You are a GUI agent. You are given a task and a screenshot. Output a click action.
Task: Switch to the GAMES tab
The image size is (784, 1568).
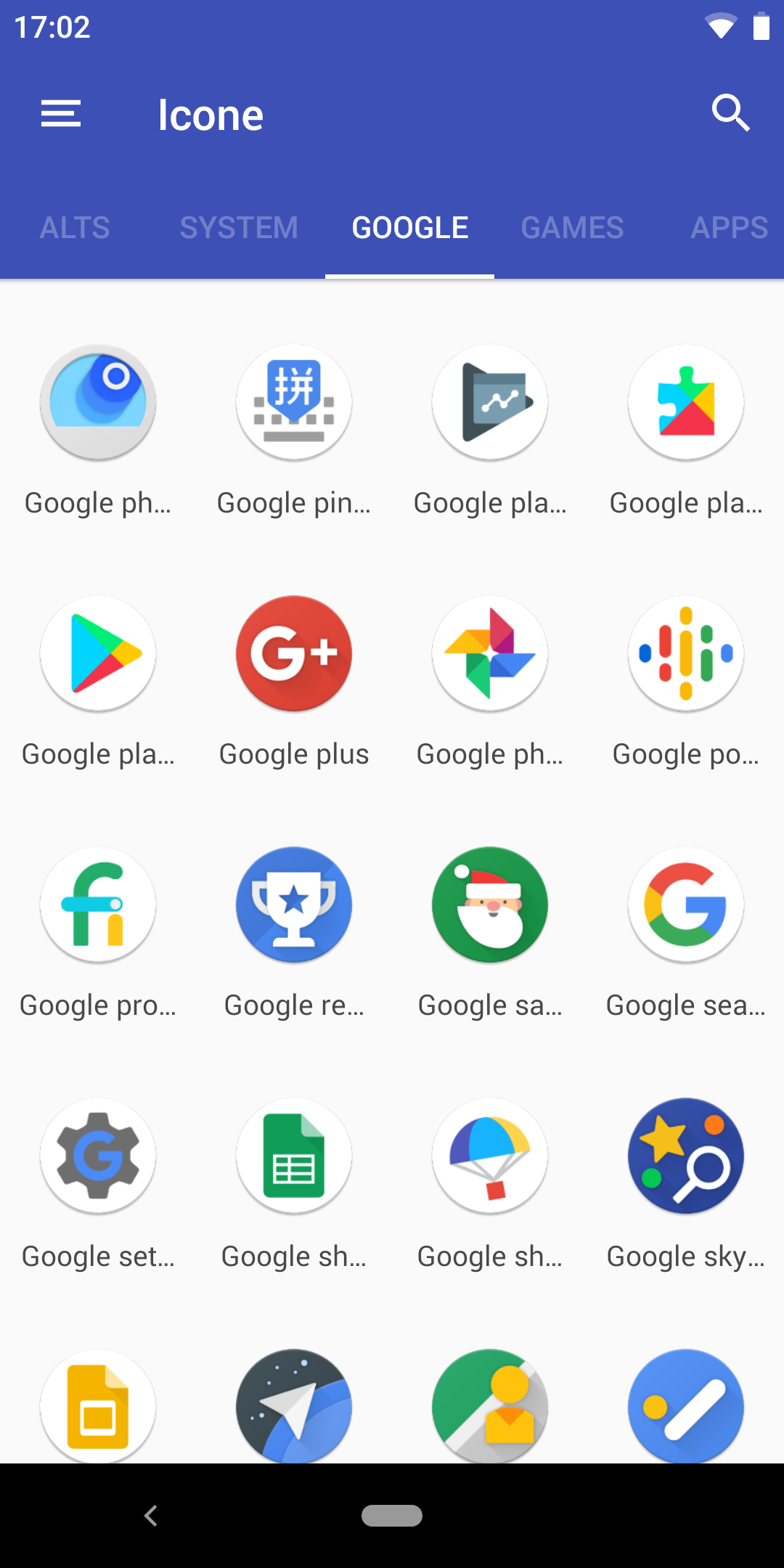pos(572,228)
